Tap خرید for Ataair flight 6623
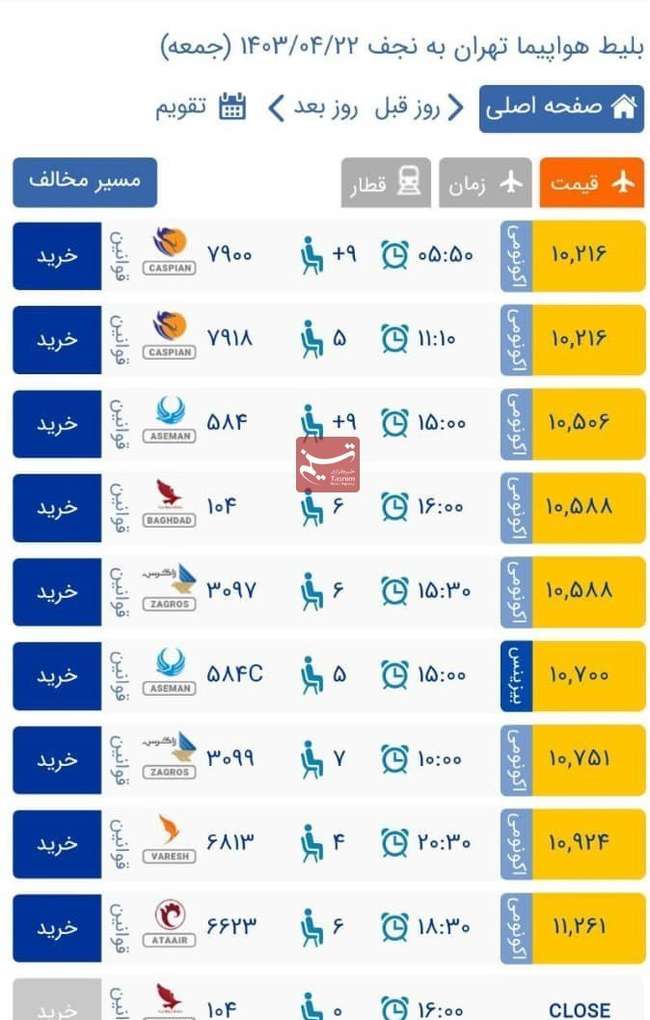This screenshot has width=650, height=1020. click(57, 928)
